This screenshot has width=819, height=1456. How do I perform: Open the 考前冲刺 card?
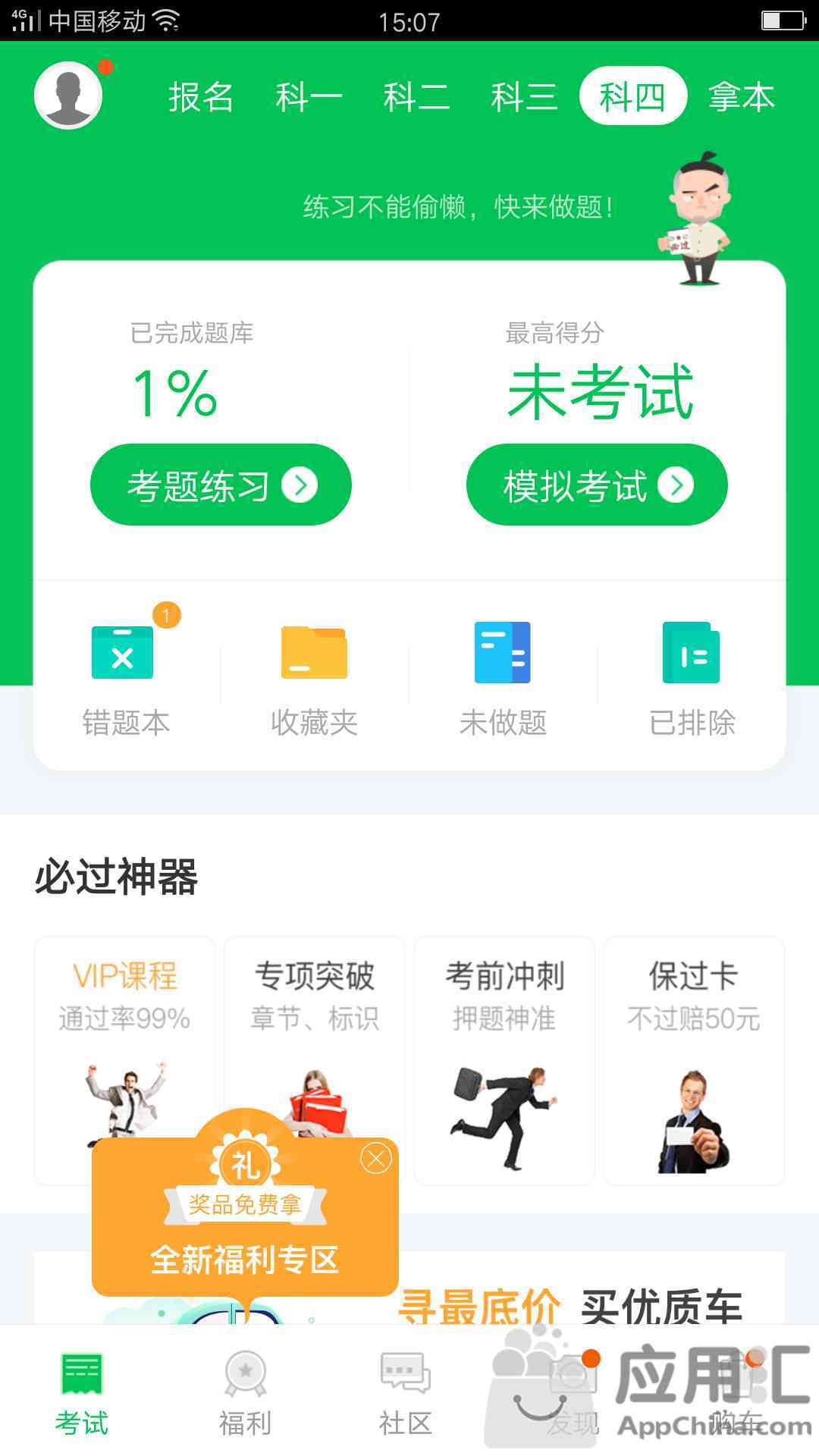504,1060
